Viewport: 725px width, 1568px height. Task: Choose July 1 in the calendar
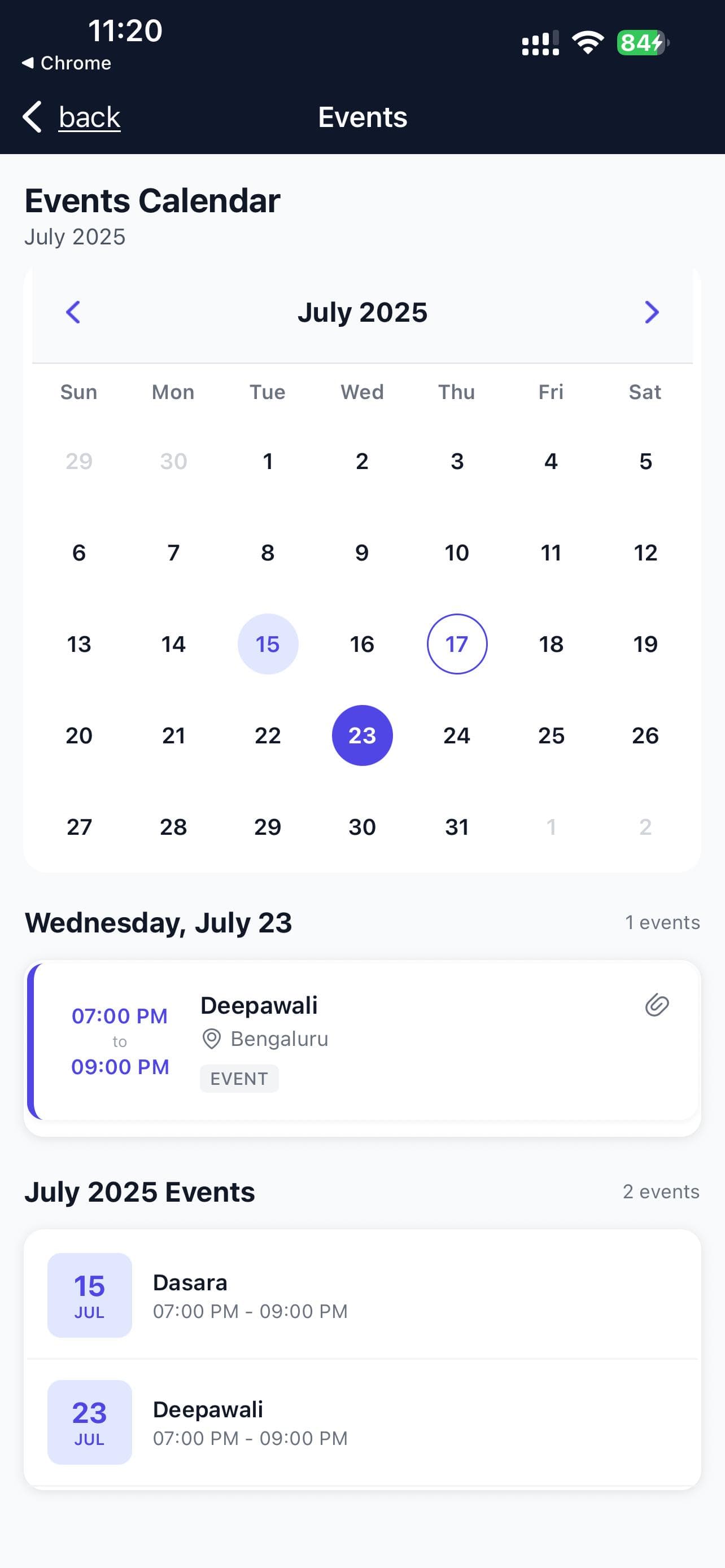tap(268, 461)
